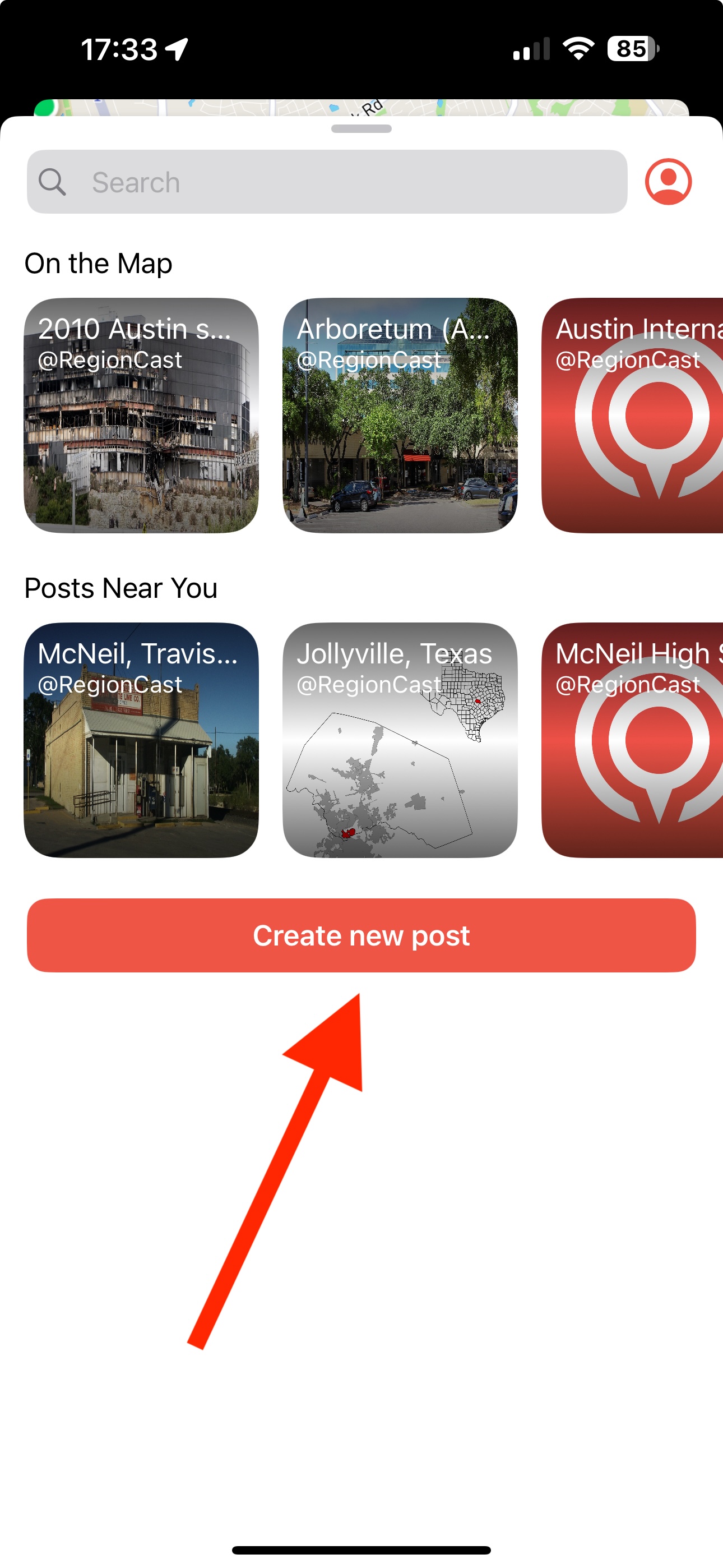
Task: Open the Arboretum post card
Action: coord(400,416)
